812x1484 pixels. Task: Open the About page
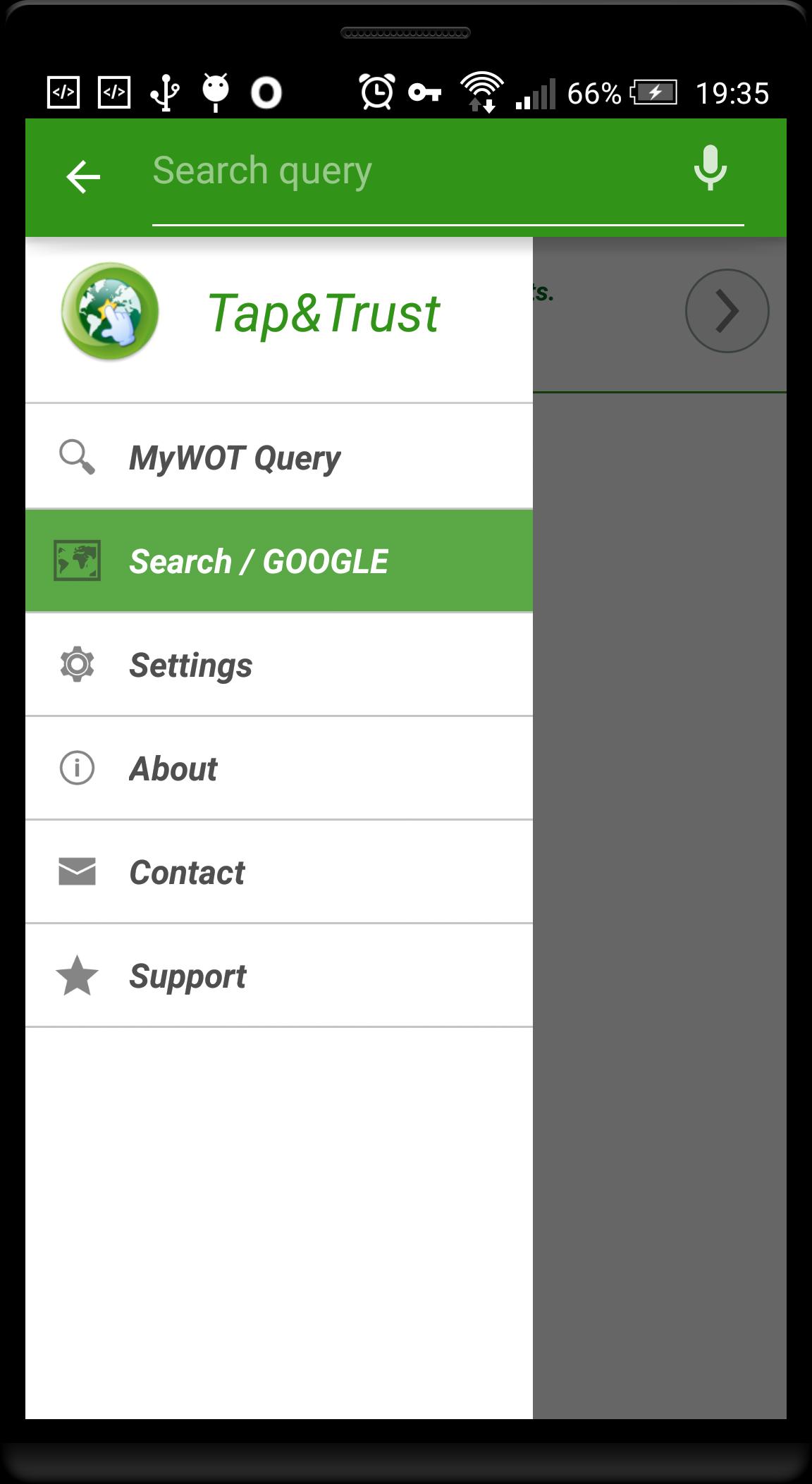[278, 768]
